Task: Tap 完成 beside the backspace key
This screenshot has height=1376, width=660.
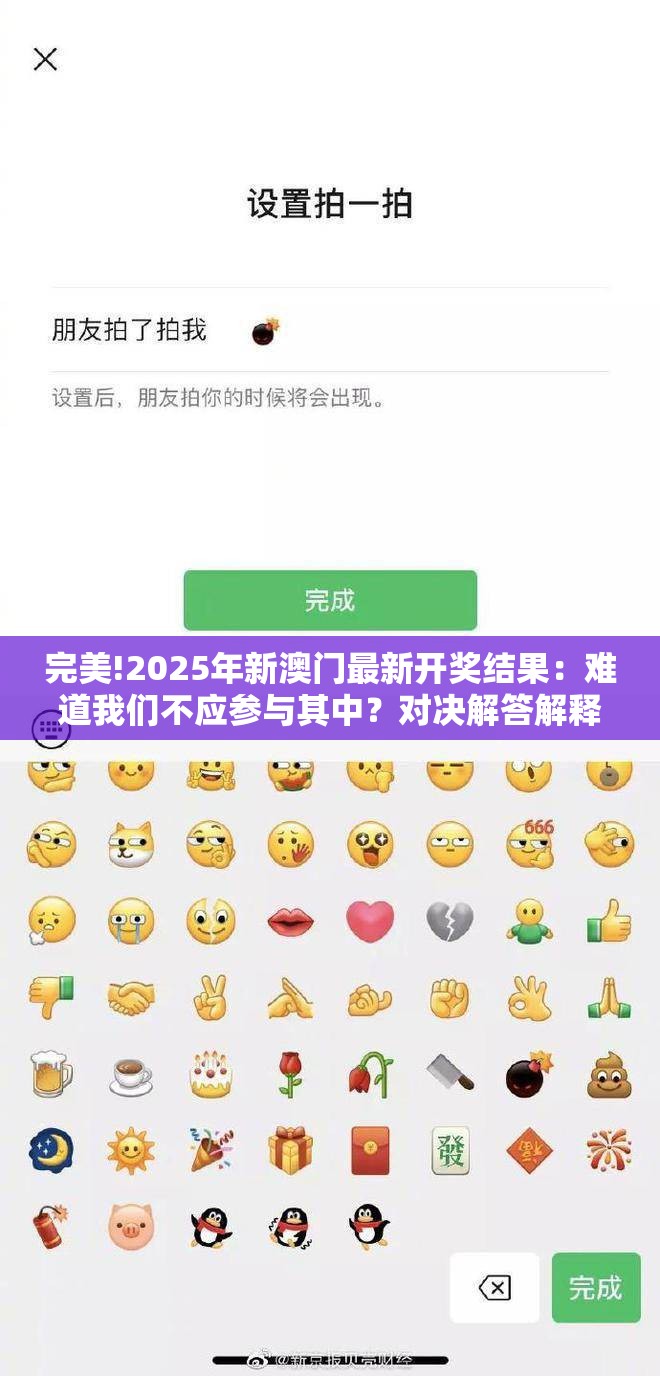Action: click(x=596, y=1288)
